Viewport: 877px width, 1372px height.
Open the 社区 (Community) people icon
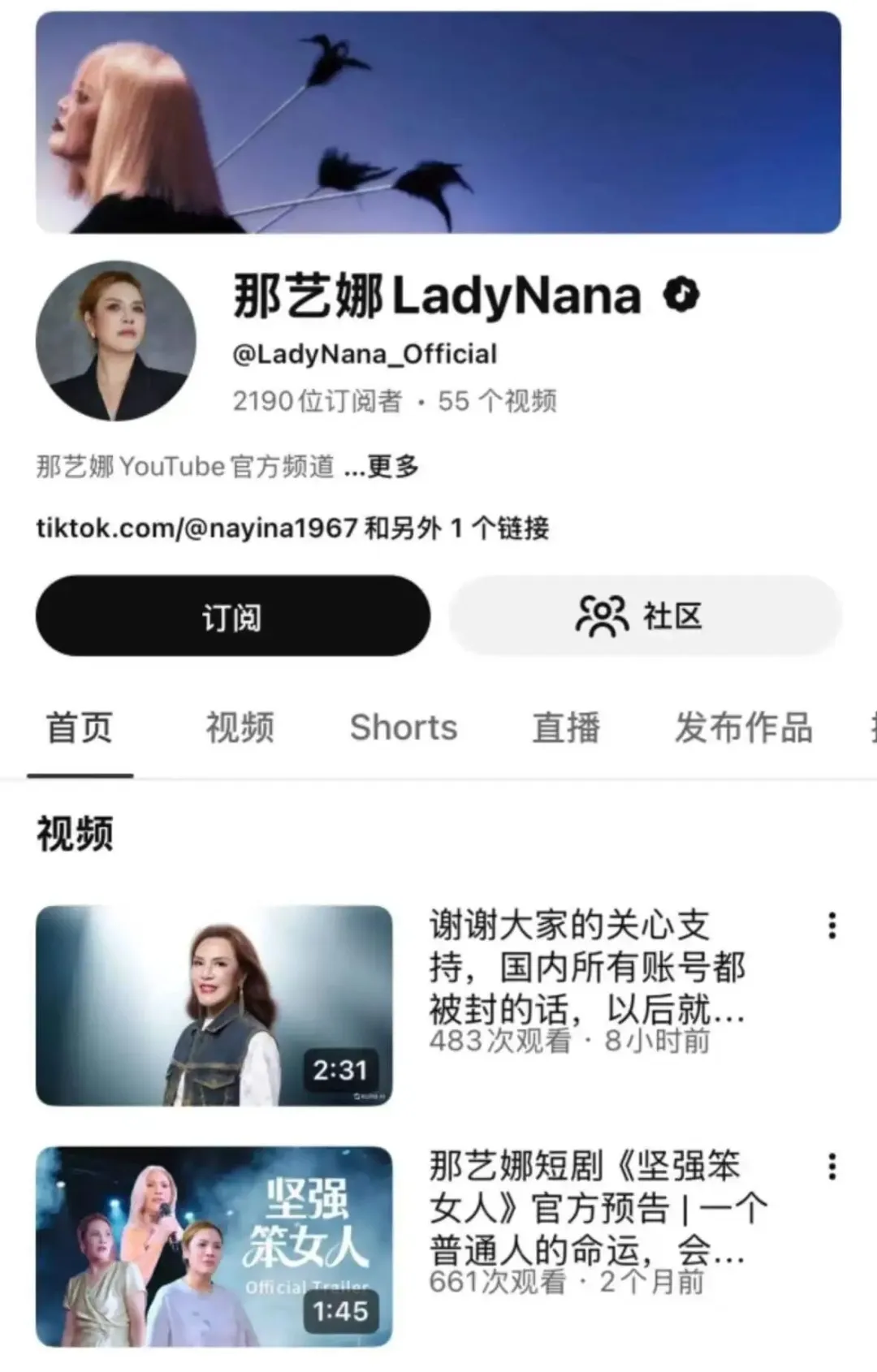(602, 615)
